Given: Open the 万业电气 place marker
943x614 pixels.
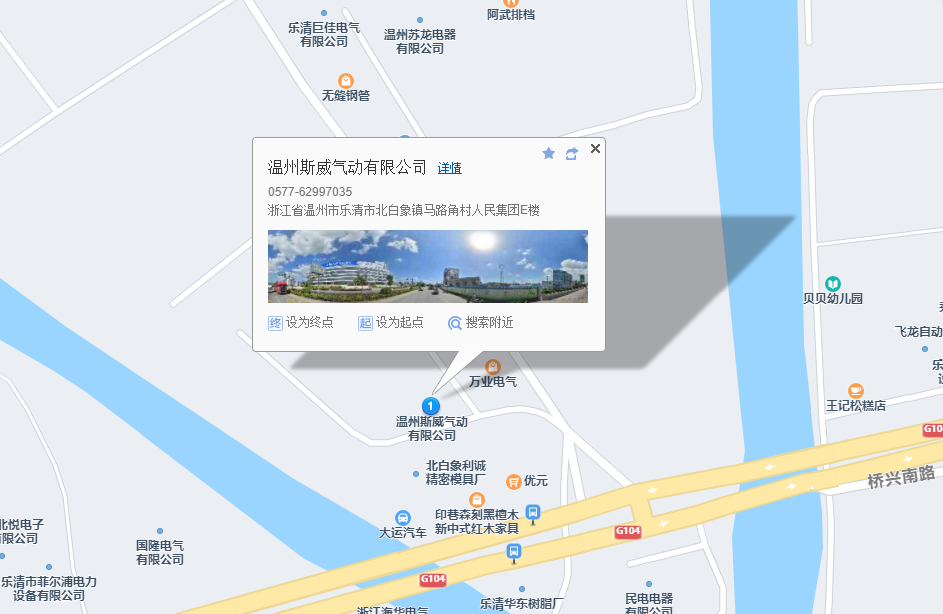Looking at the screenshot, I should [492, 367].
